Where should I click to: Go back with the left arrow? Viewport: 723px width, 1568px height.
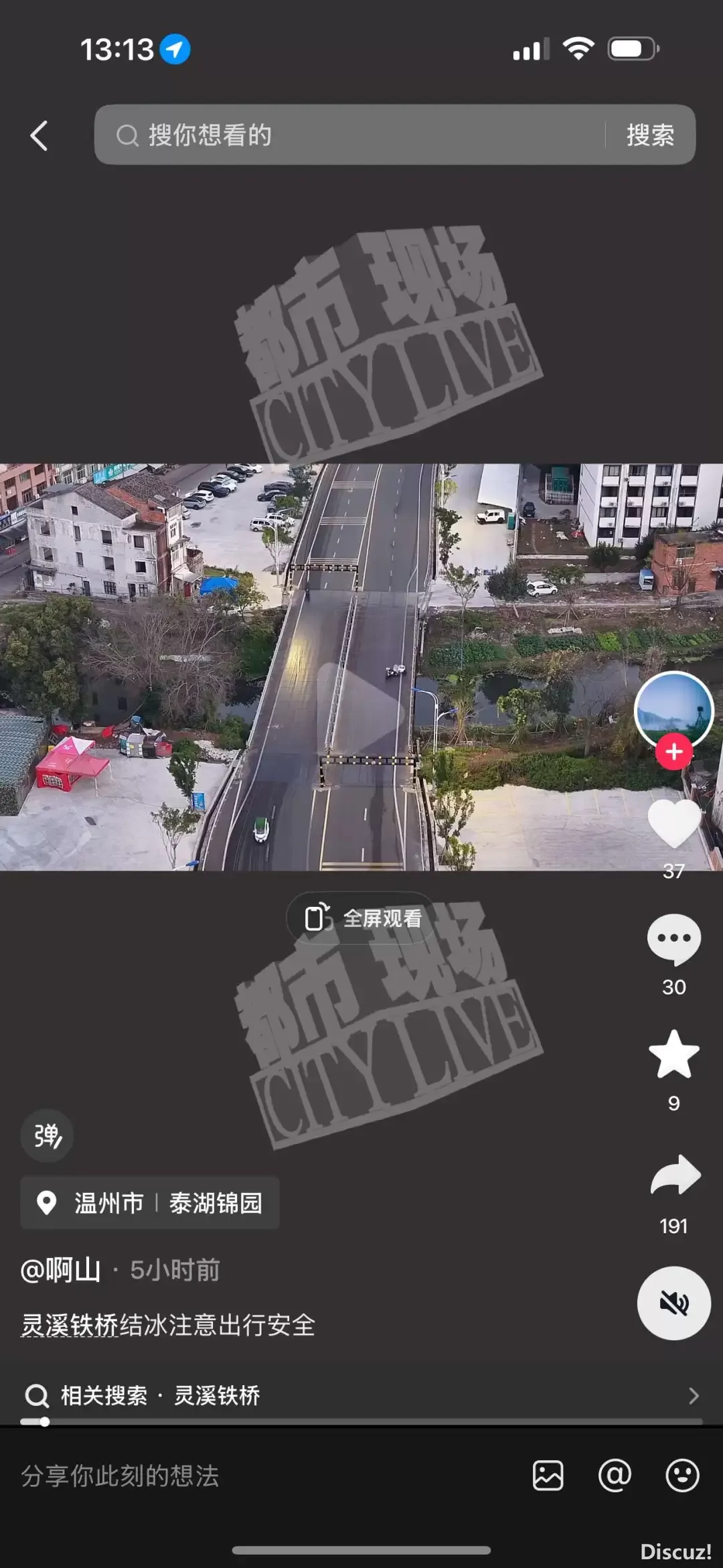click(39, 136)
